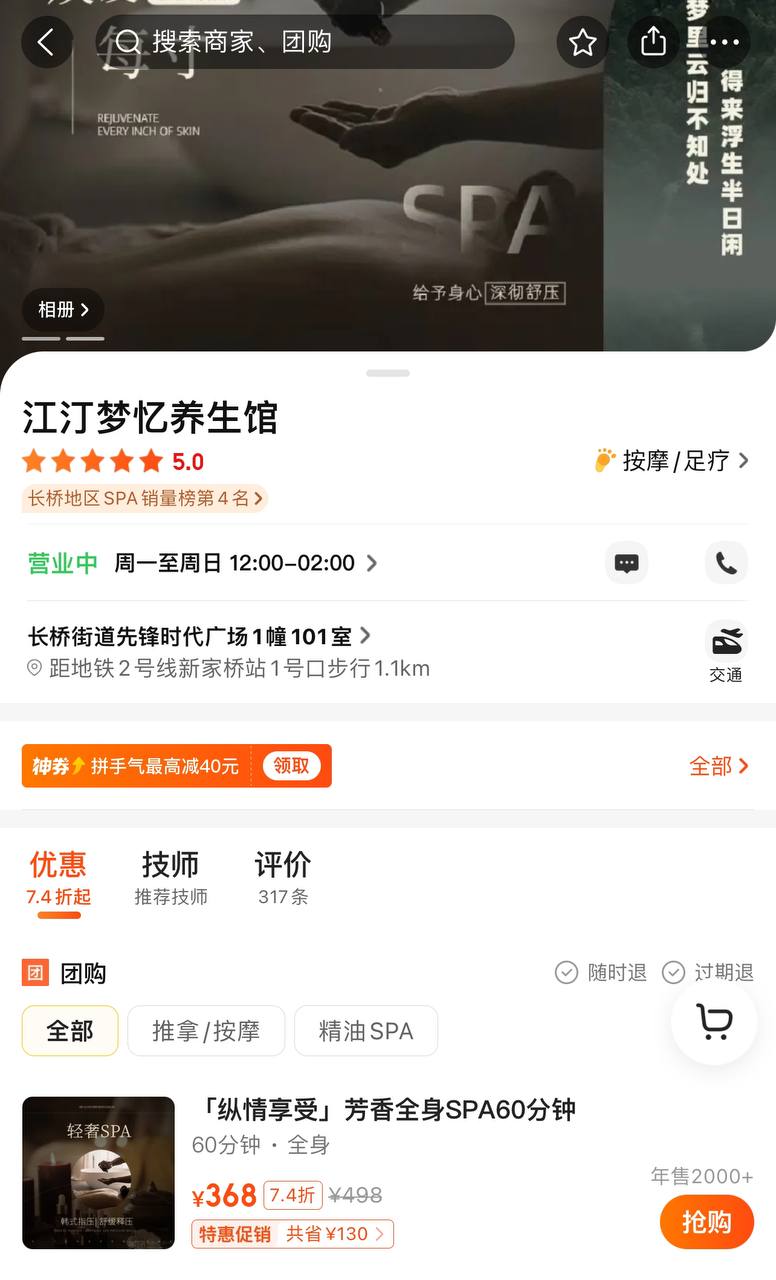Image resolution: width=776 pixels, height=1280 pixels.
Task: Claim the 神券 coupon with 领取
Action: (291, 766)
